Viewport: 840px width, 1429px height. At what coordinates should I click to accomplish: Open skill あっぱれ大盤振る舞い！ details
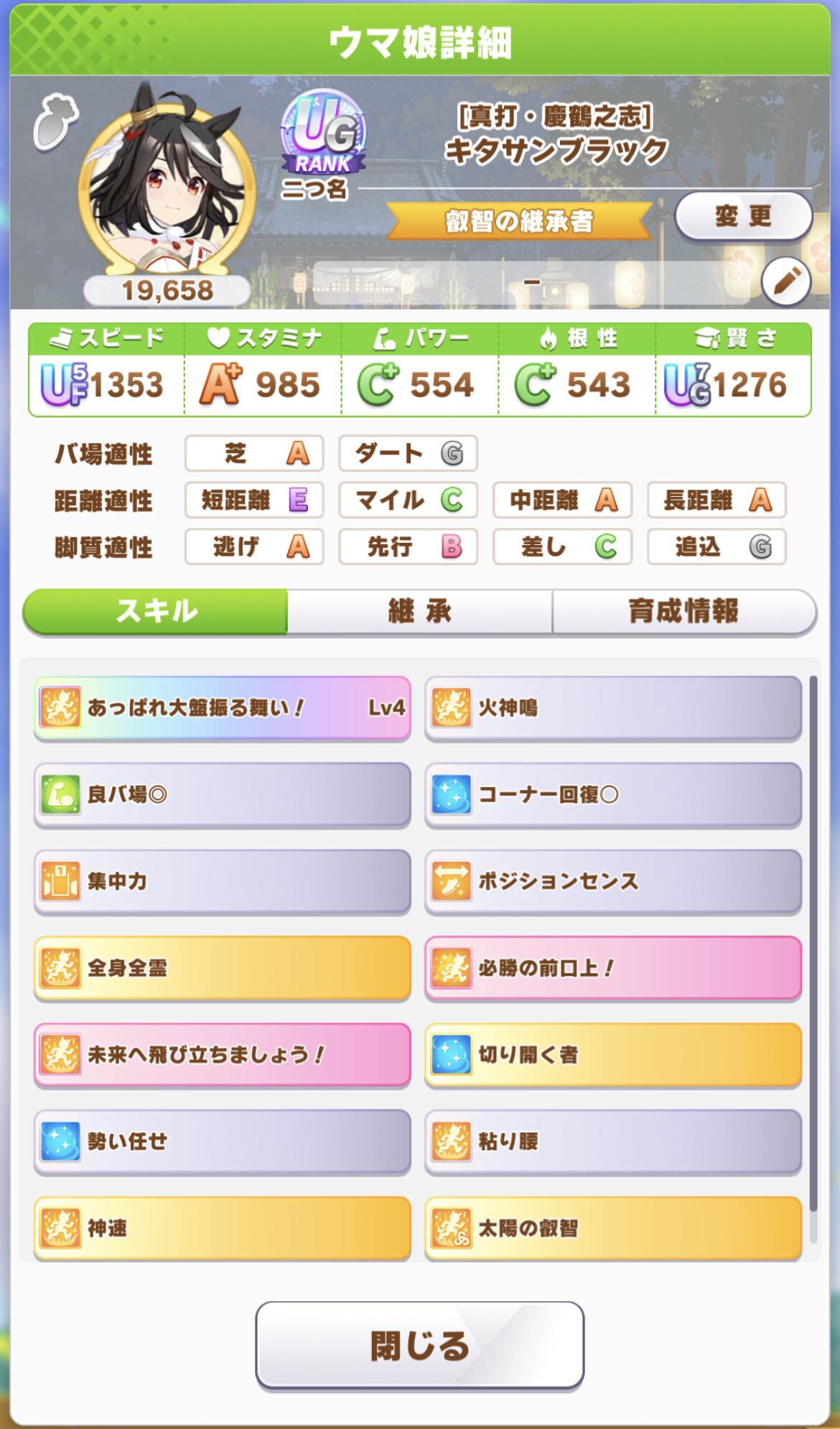coord(223,708)
